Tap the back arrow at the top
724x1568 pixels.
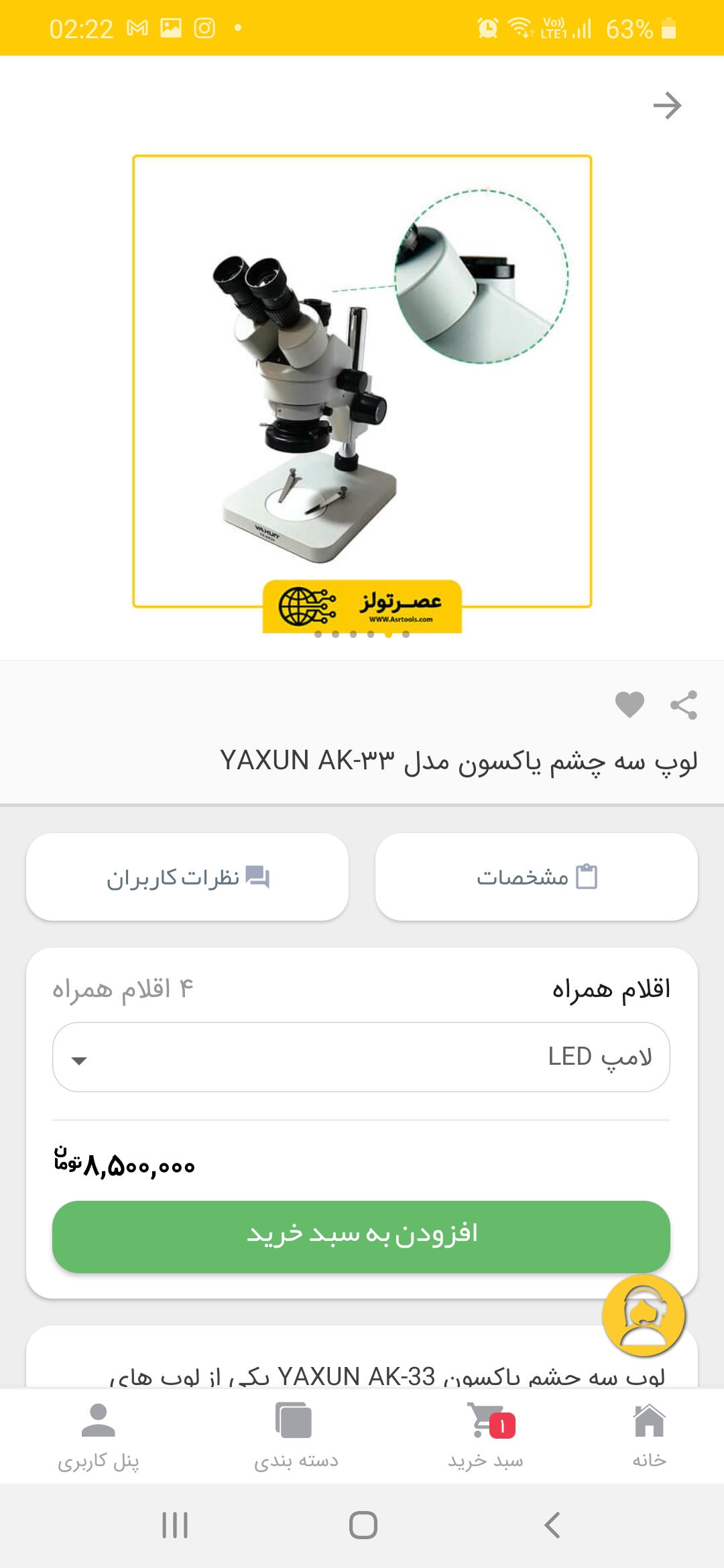tap(669, 105)
